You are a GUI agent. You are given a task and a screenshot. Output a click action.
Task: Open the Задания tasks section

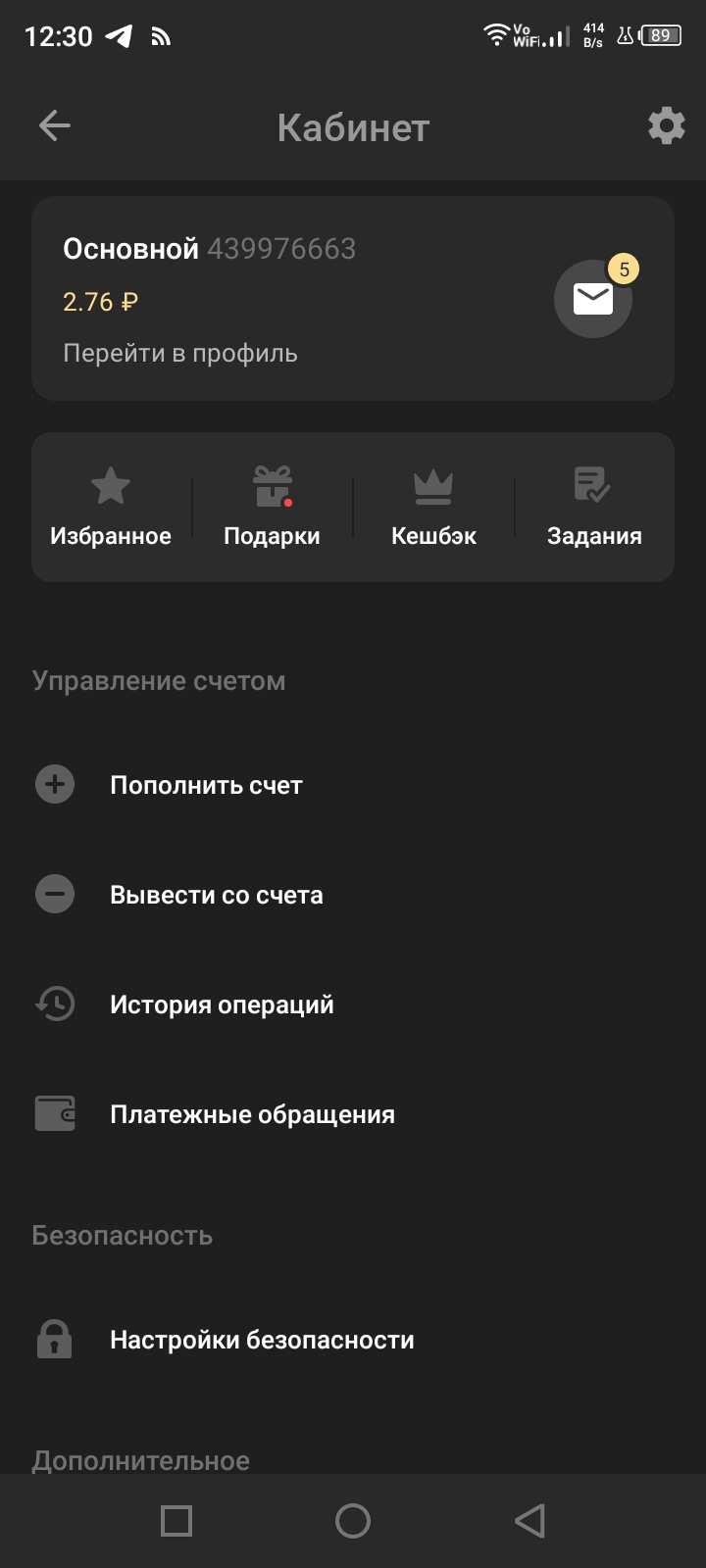594,508
